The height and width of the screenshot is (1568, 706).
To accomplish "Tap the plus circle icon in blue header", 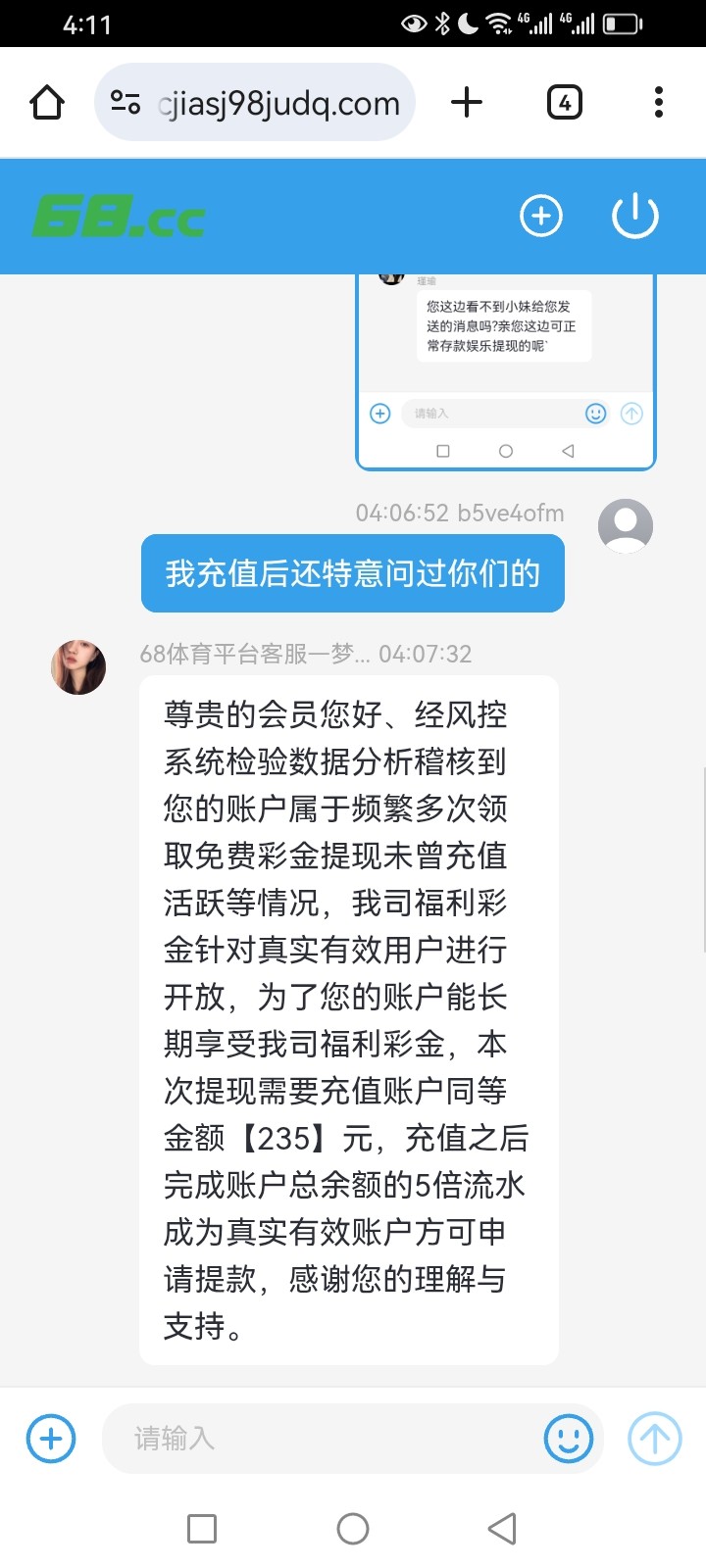I will tap(541, 216).
